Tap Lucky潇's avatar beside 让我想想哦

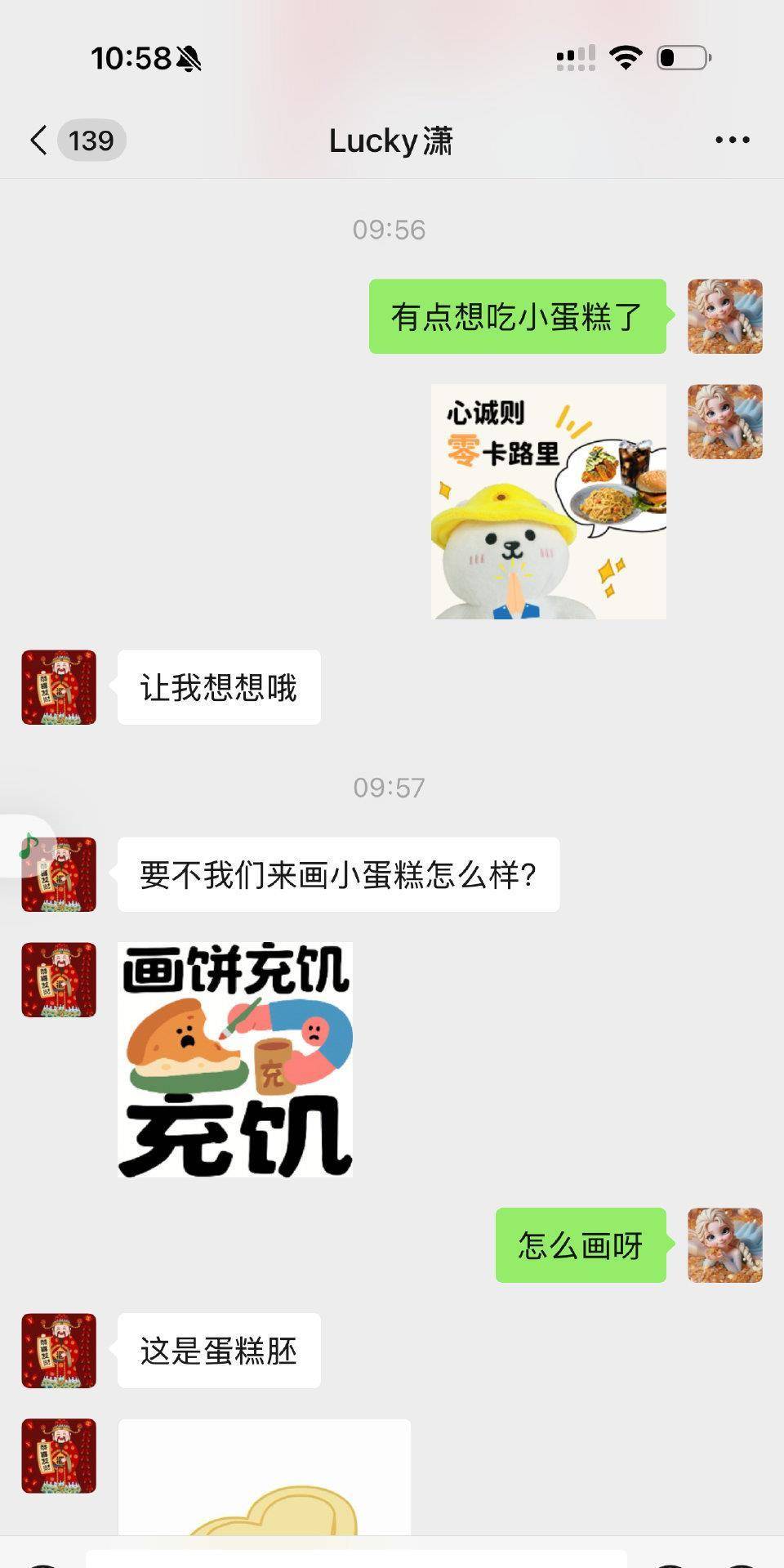coord(59,687)
